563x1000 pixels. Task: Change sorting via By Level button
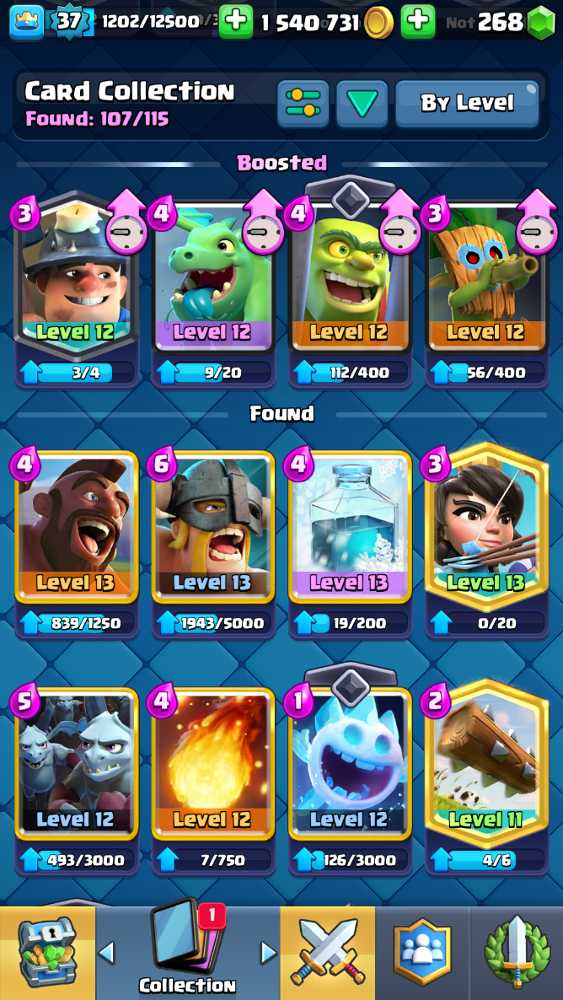(x=467, y=103)
